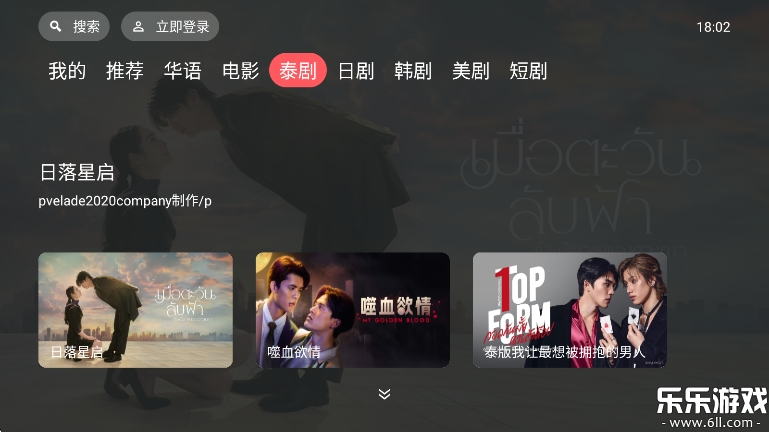Go to the 电影 tab
The image size is (769, 432).
(241, 71)
